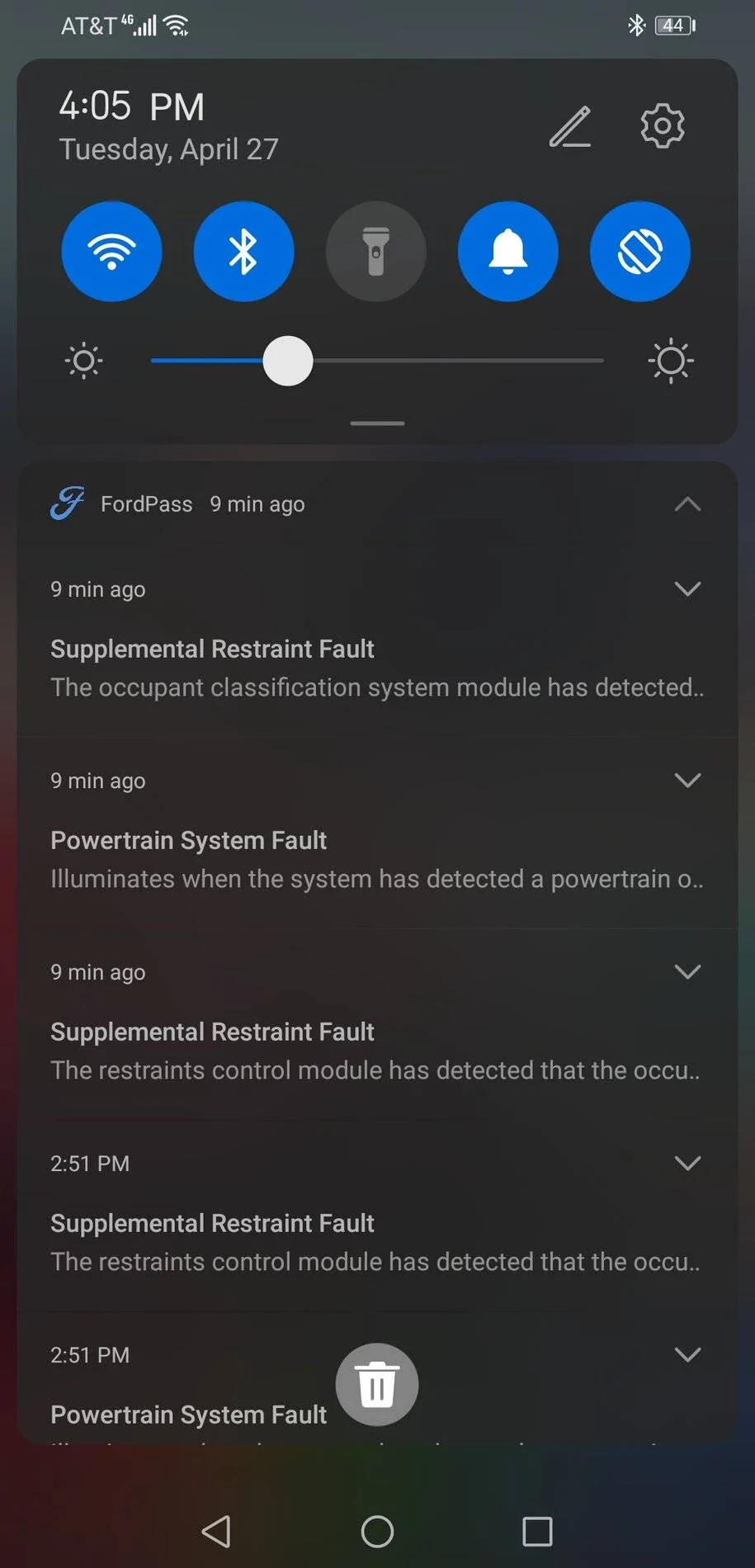Toggle the sound bell tile
Screen dimensions: 755x1568
point(508,251)
